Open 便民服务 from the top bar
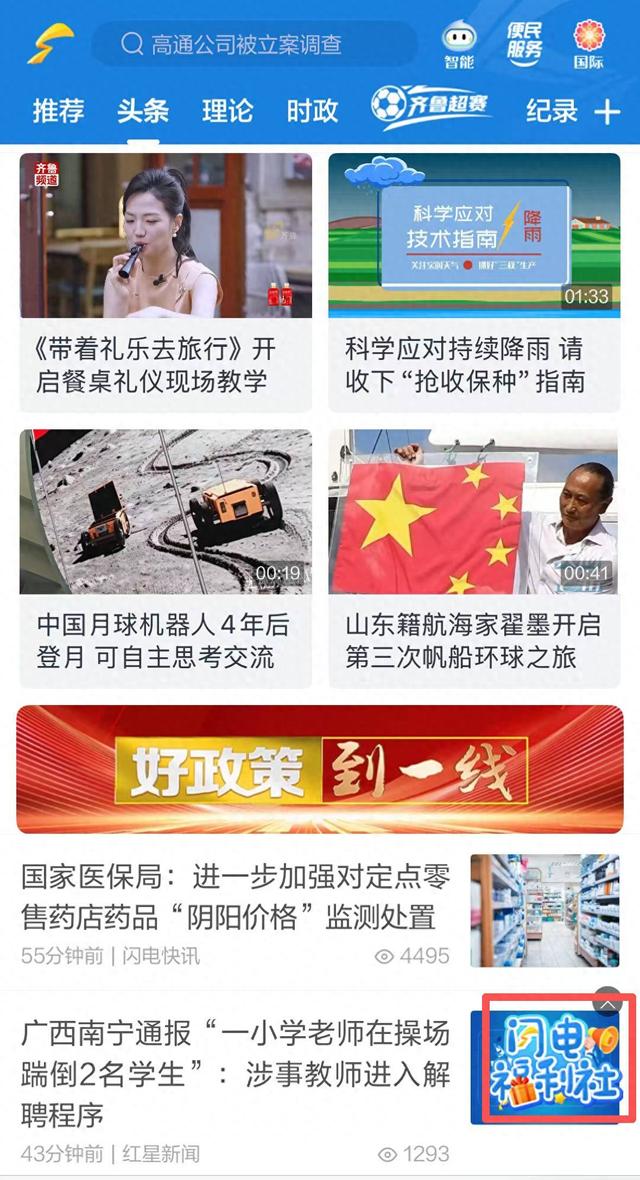 pyautogui.click(x=524, y=44)
